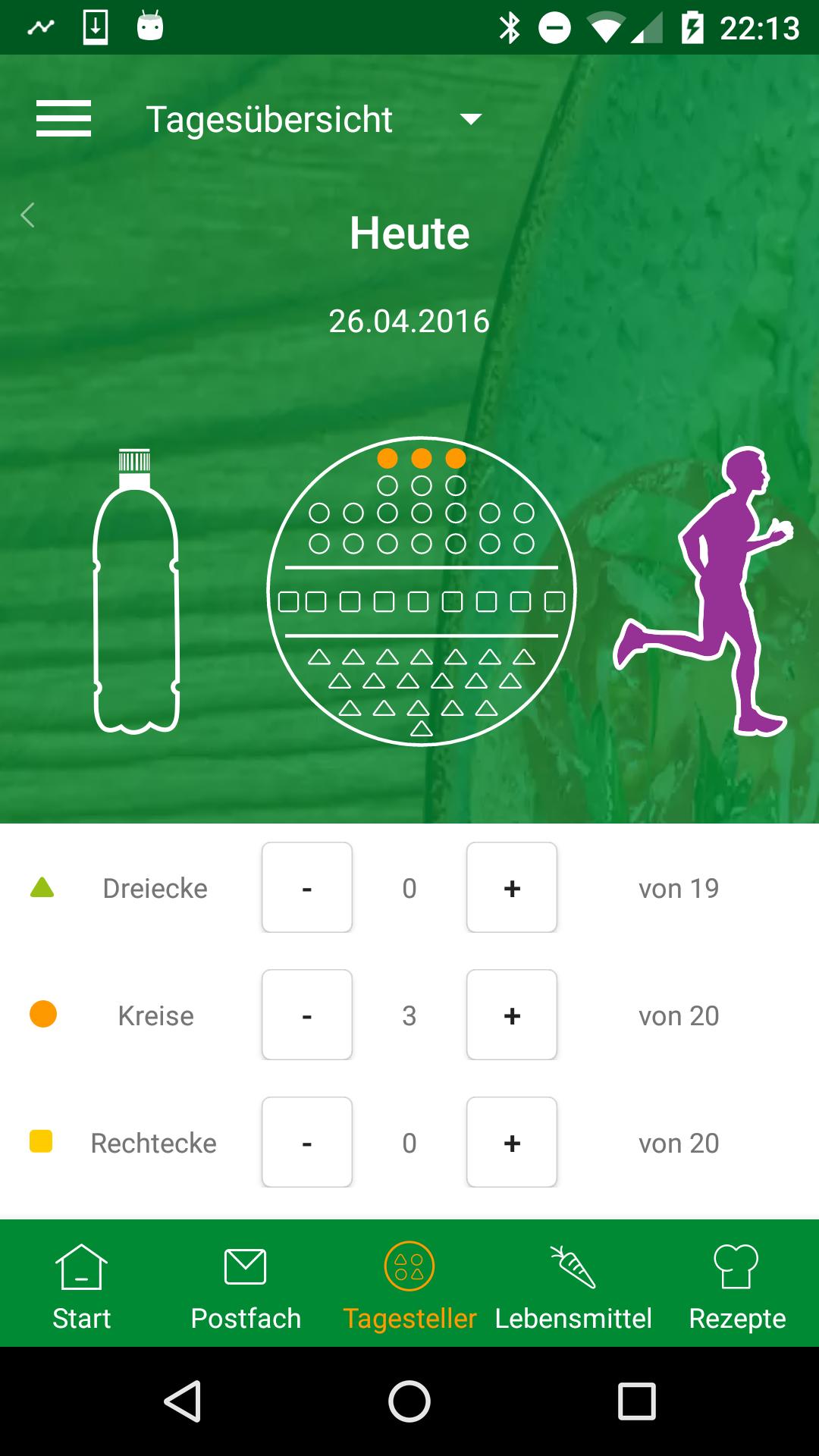Add one Kreise with plus button
Image resolution: width=819 pixels, height=1456 pixels.
(512, 1015)
